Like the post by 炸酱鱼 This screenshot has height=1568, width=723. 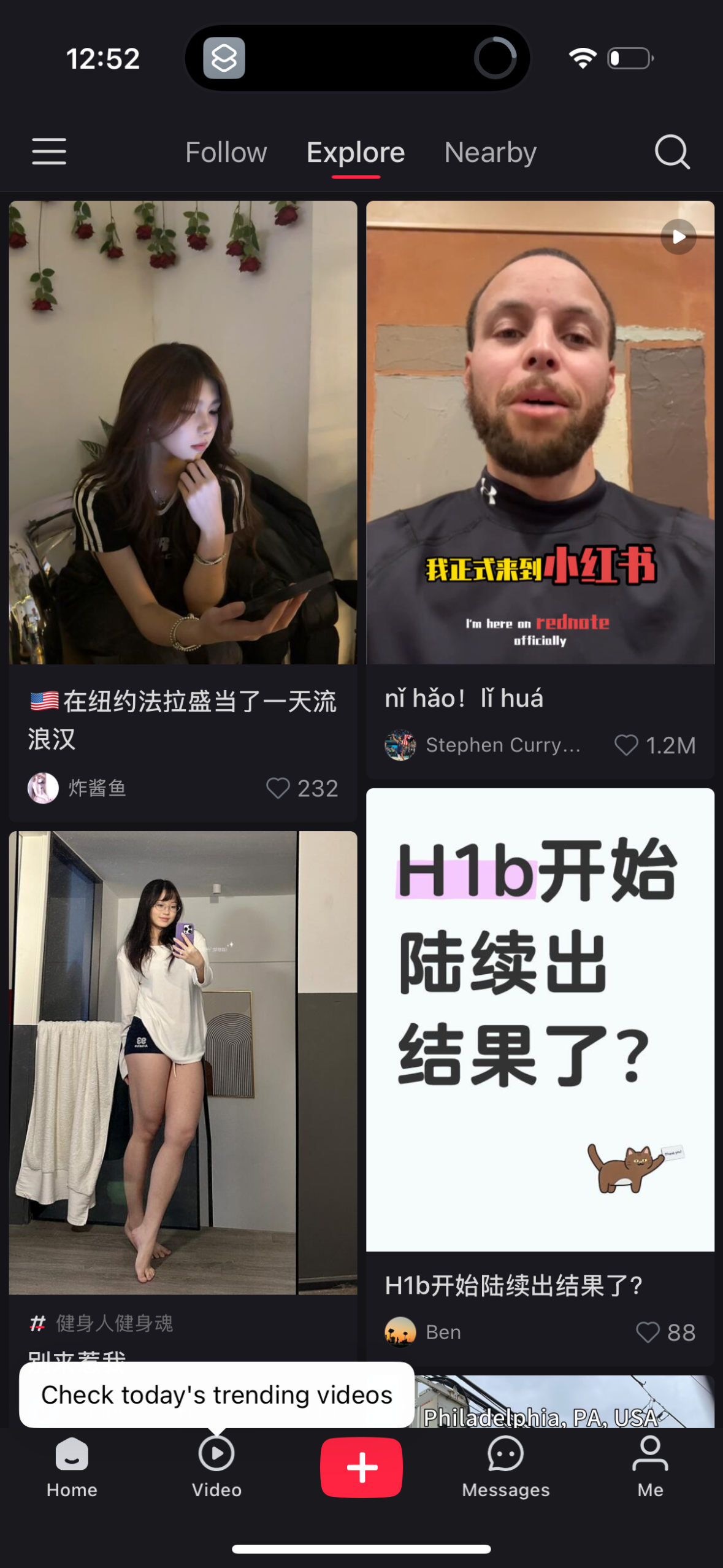[278, 788]
